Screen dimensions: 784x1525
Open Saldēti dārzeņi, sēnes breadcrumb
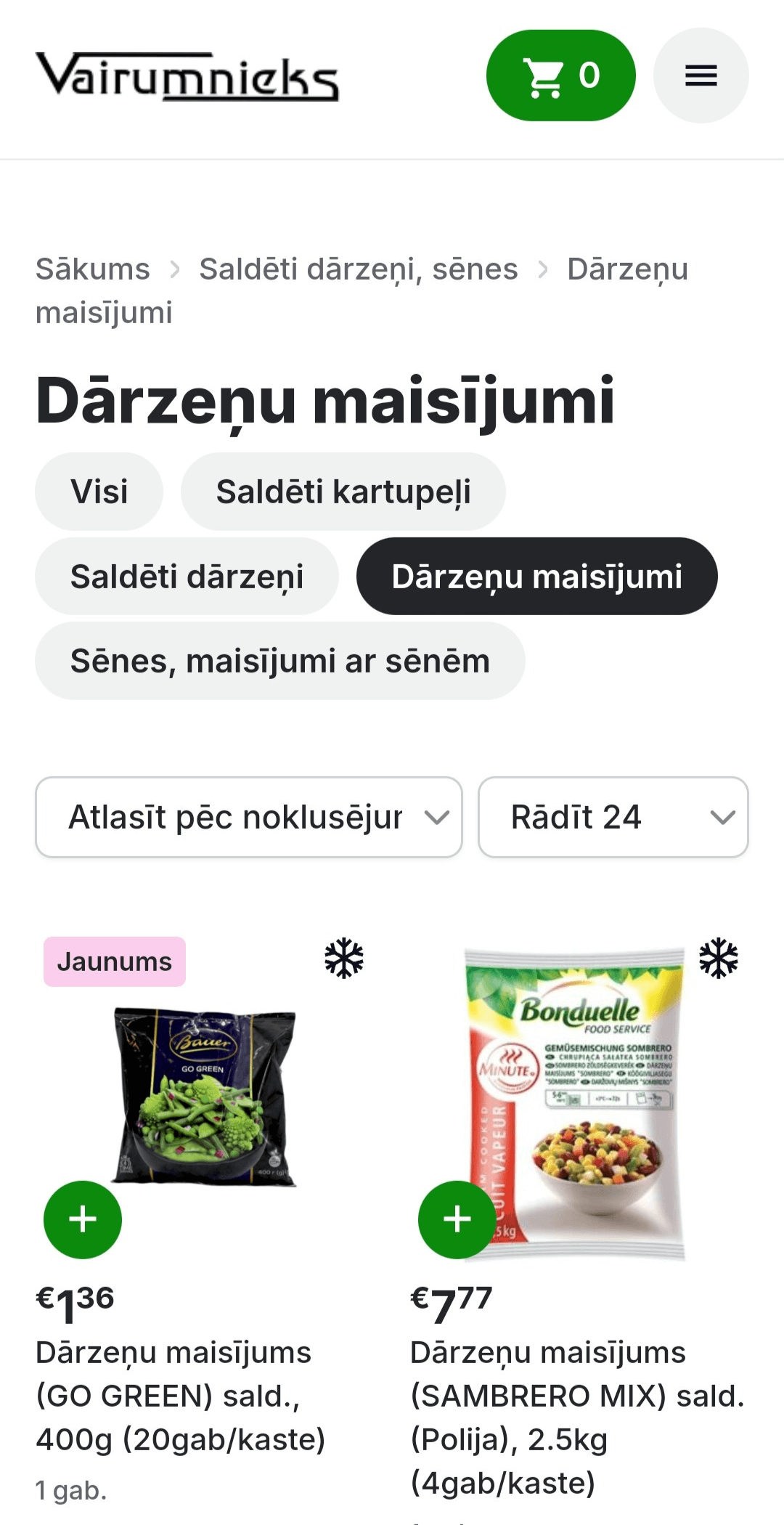[x=359, y=269]
